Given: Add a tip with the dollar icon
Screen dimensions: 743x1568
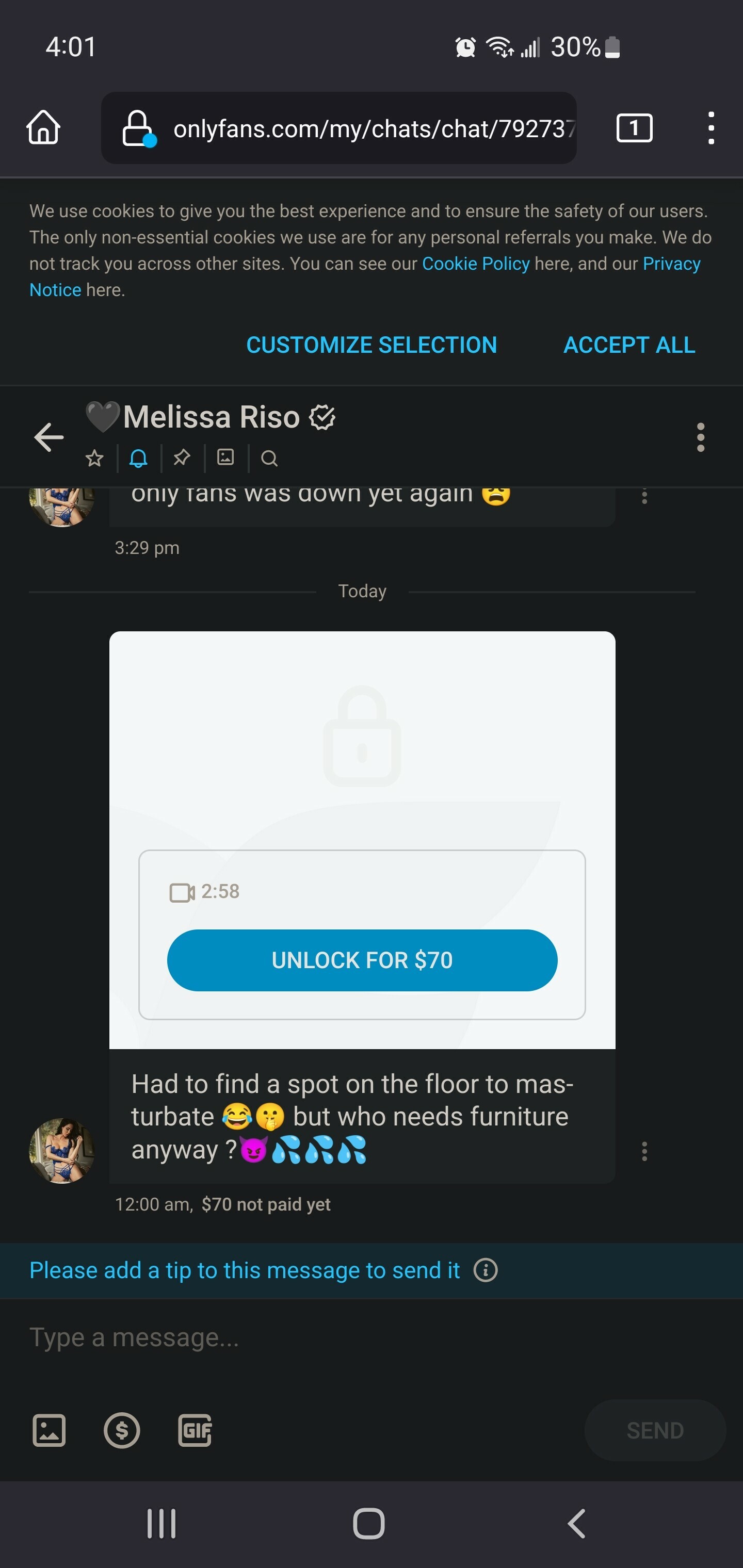Looking at the screenshot, I should coord(122,1430).
